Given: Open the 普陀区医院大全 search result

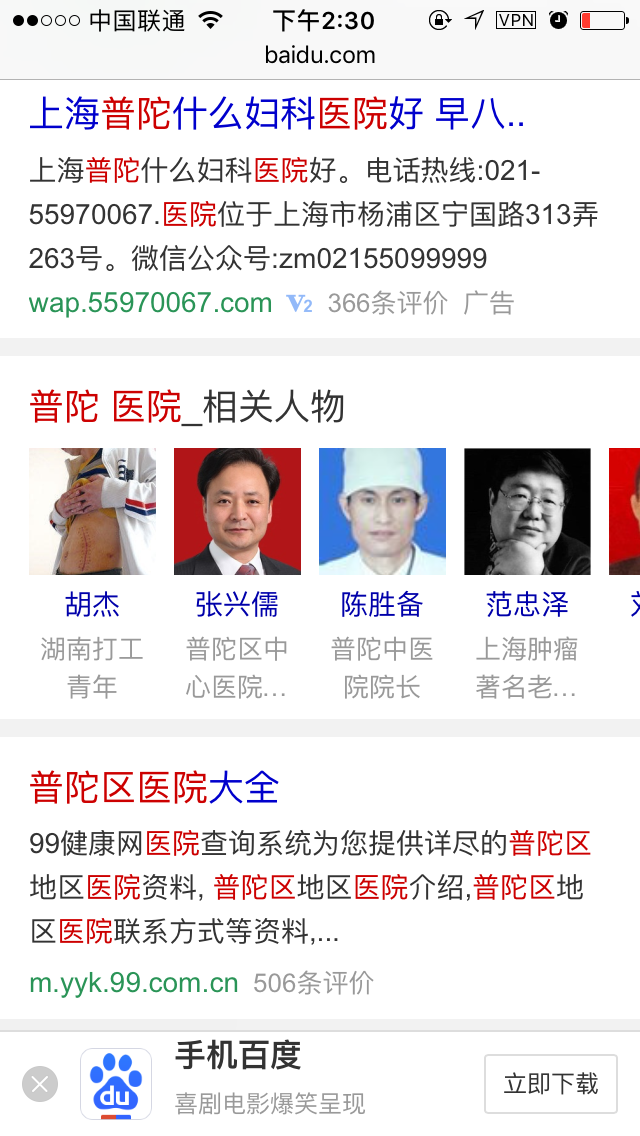Looking at the screenshot, I should coord(154,788).
